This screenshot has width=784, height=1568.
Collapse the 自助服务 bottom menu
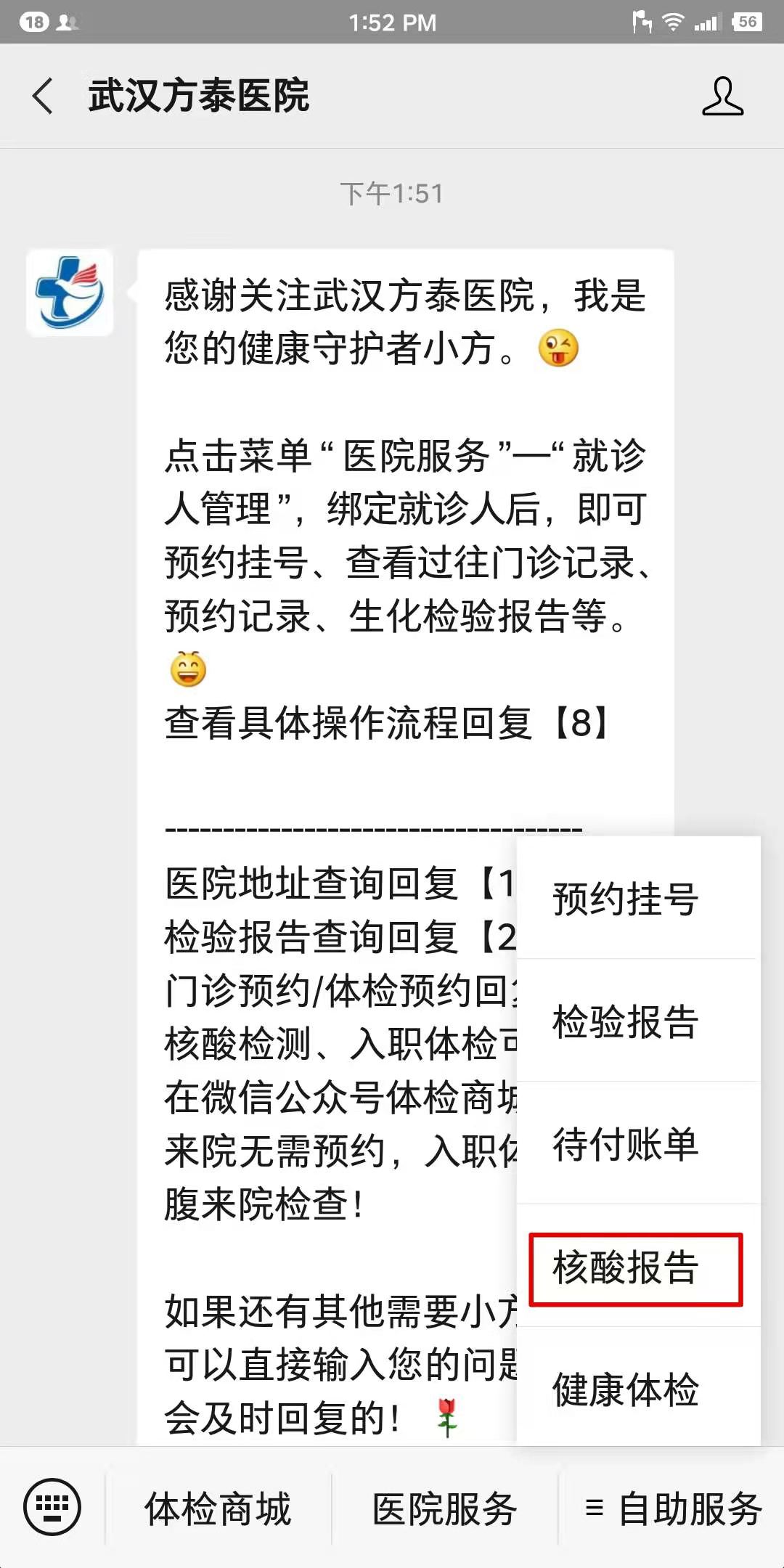[673, 1509]
